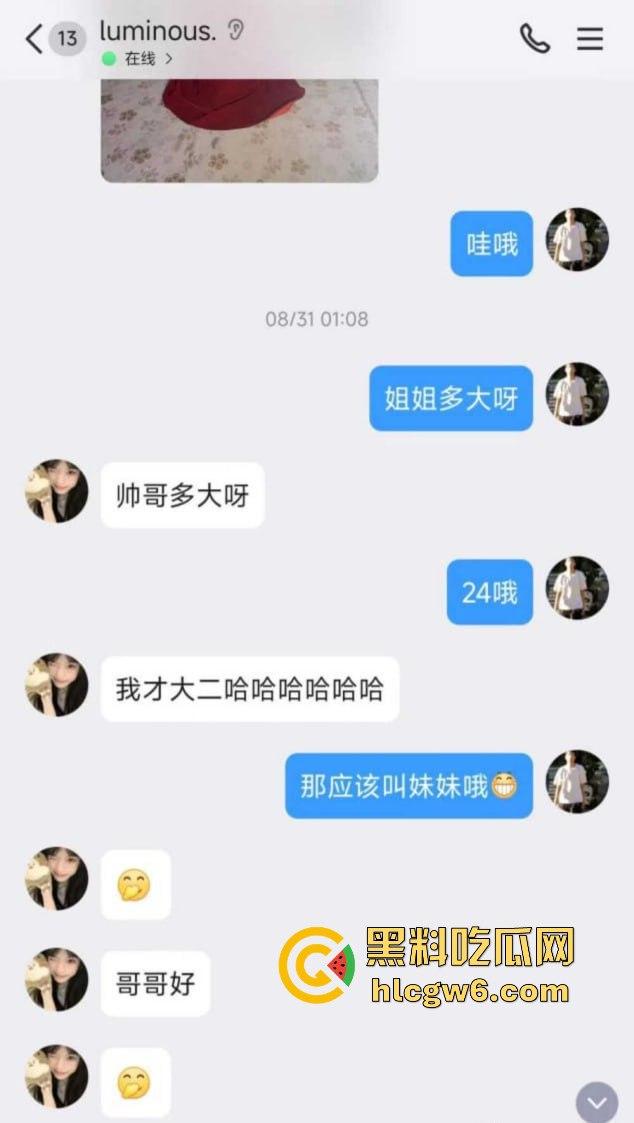Tap the avatar next to 姐姐多大呀
This screenshot has width=634, height=1123.
[577, 395]
